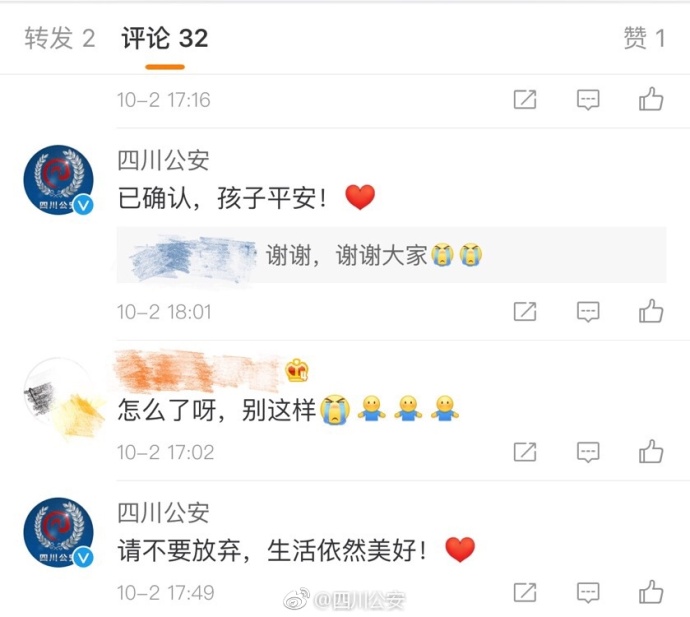Open 四川公安 profile from 已确认 comment avatar
Image resolution: width=690 pixels, height=617 pixels.
tap(58, 180)
